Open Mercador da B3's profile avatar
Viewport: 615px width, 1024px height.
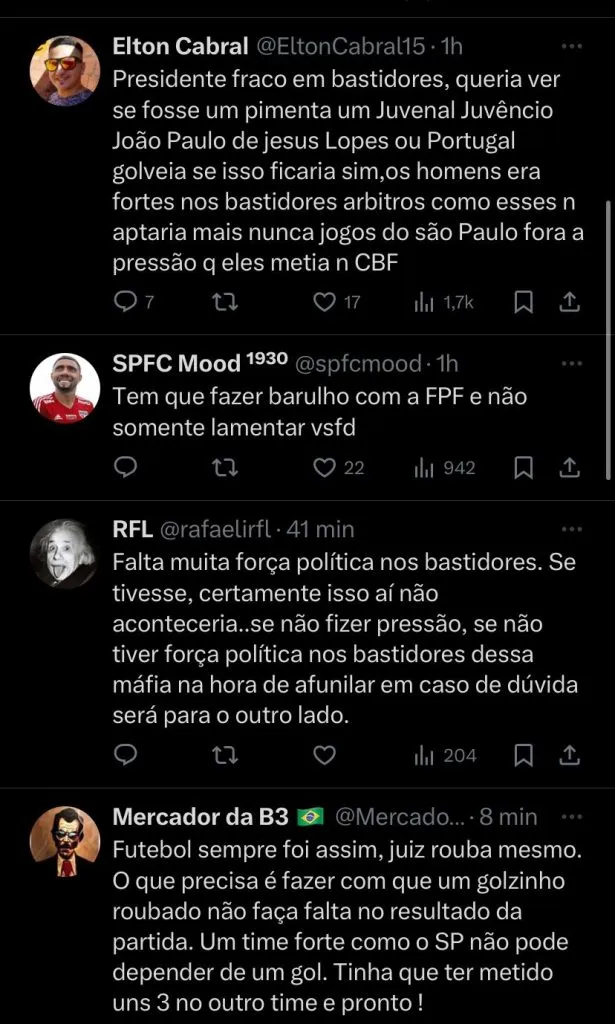65,841
